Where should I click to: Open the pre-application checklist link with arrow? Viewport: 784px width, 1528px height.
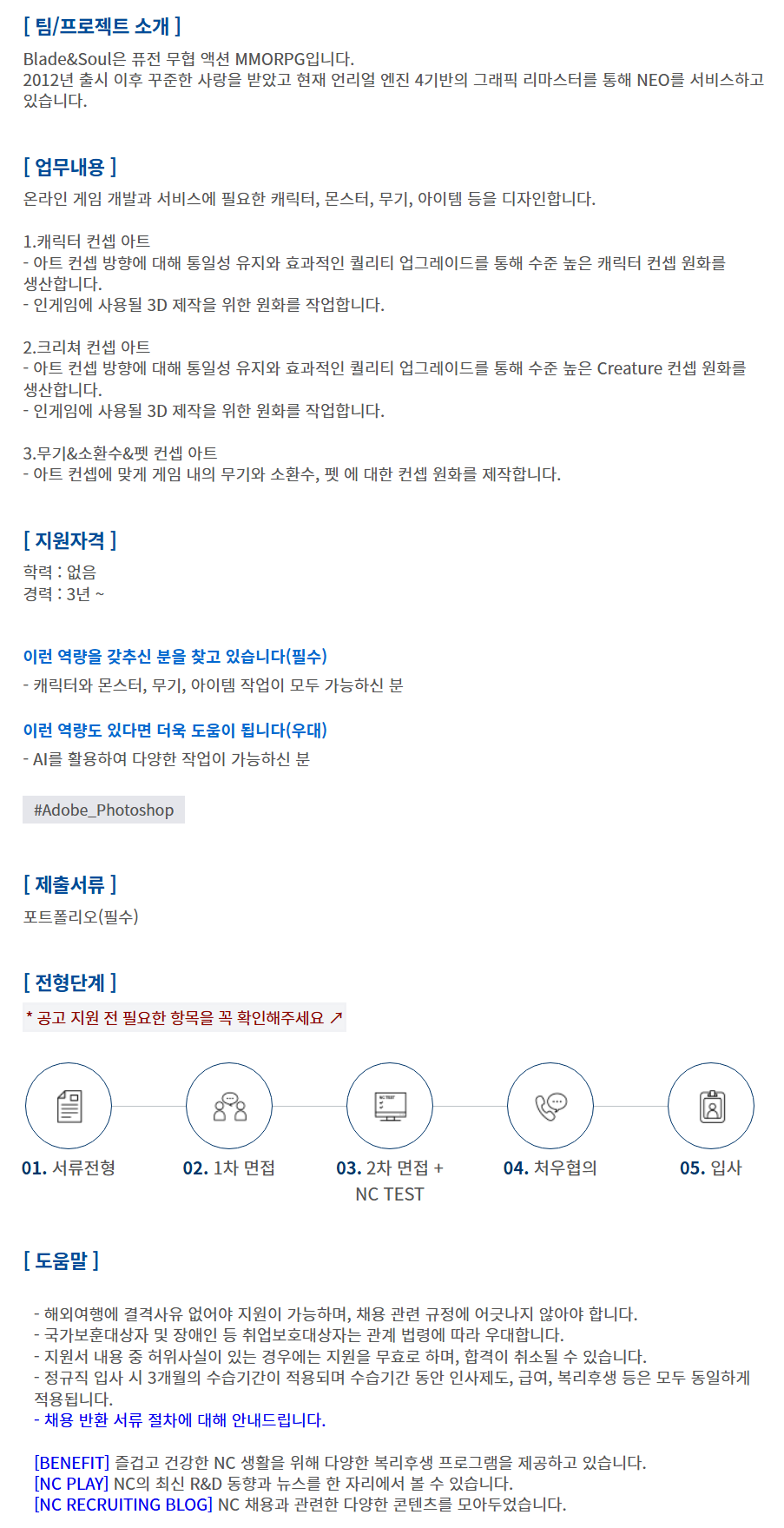tap(184, 1017)
